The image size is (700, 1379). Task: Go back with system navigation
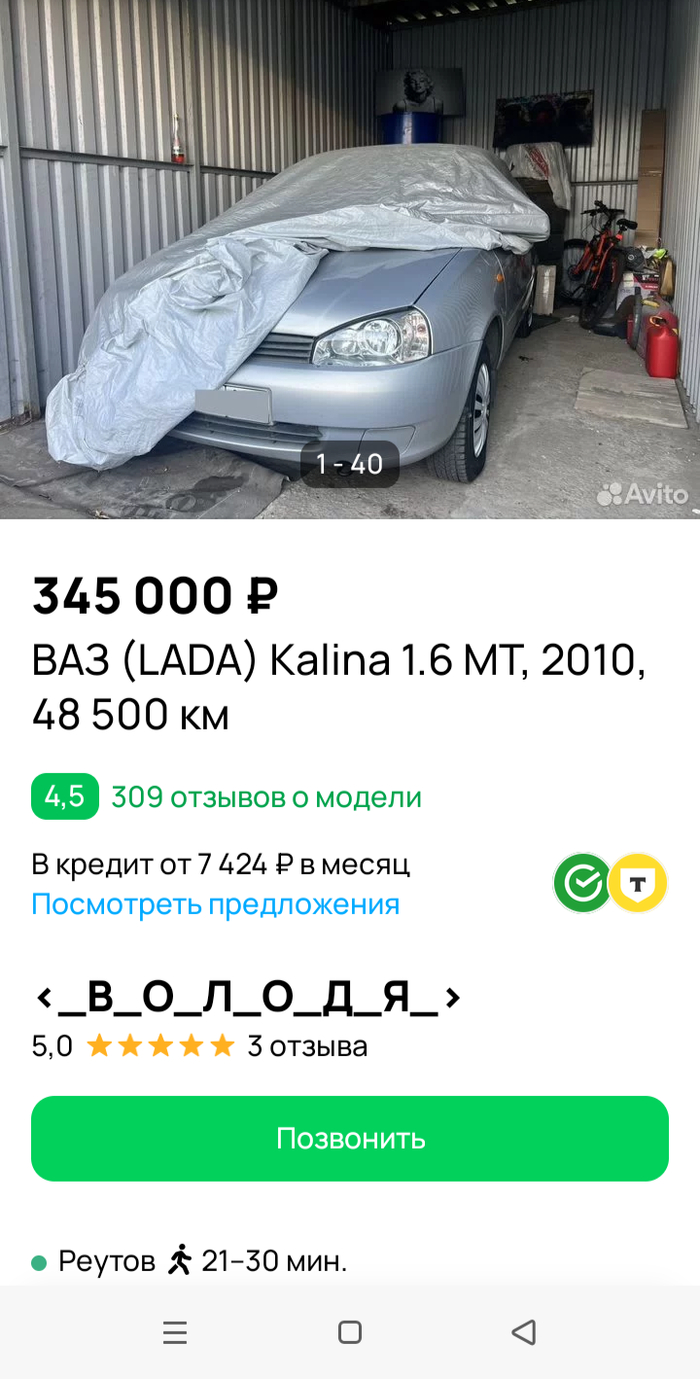pos(523,1332)
